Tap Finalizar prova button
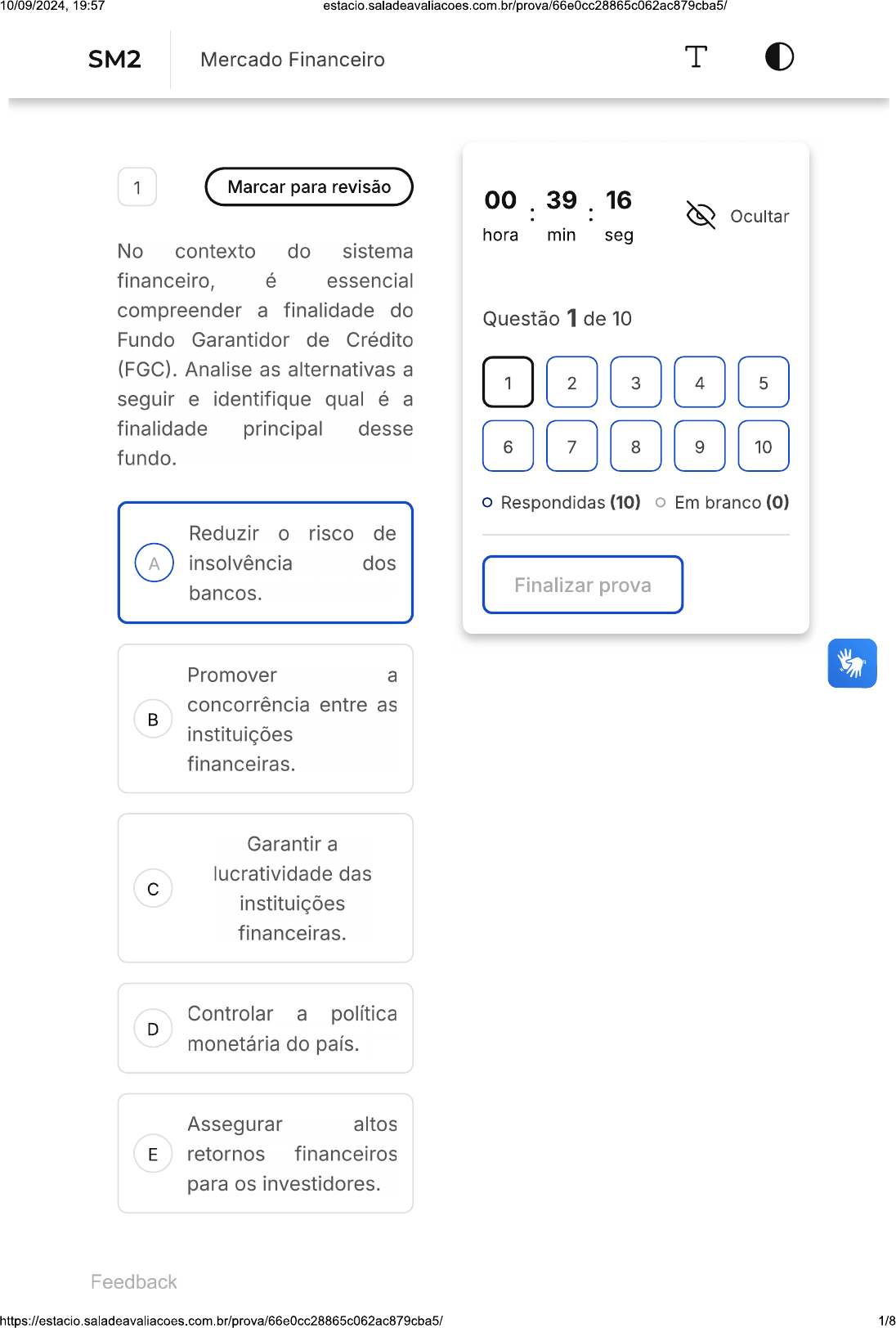Screen dimensions: 896x1328 pos(583,585)
